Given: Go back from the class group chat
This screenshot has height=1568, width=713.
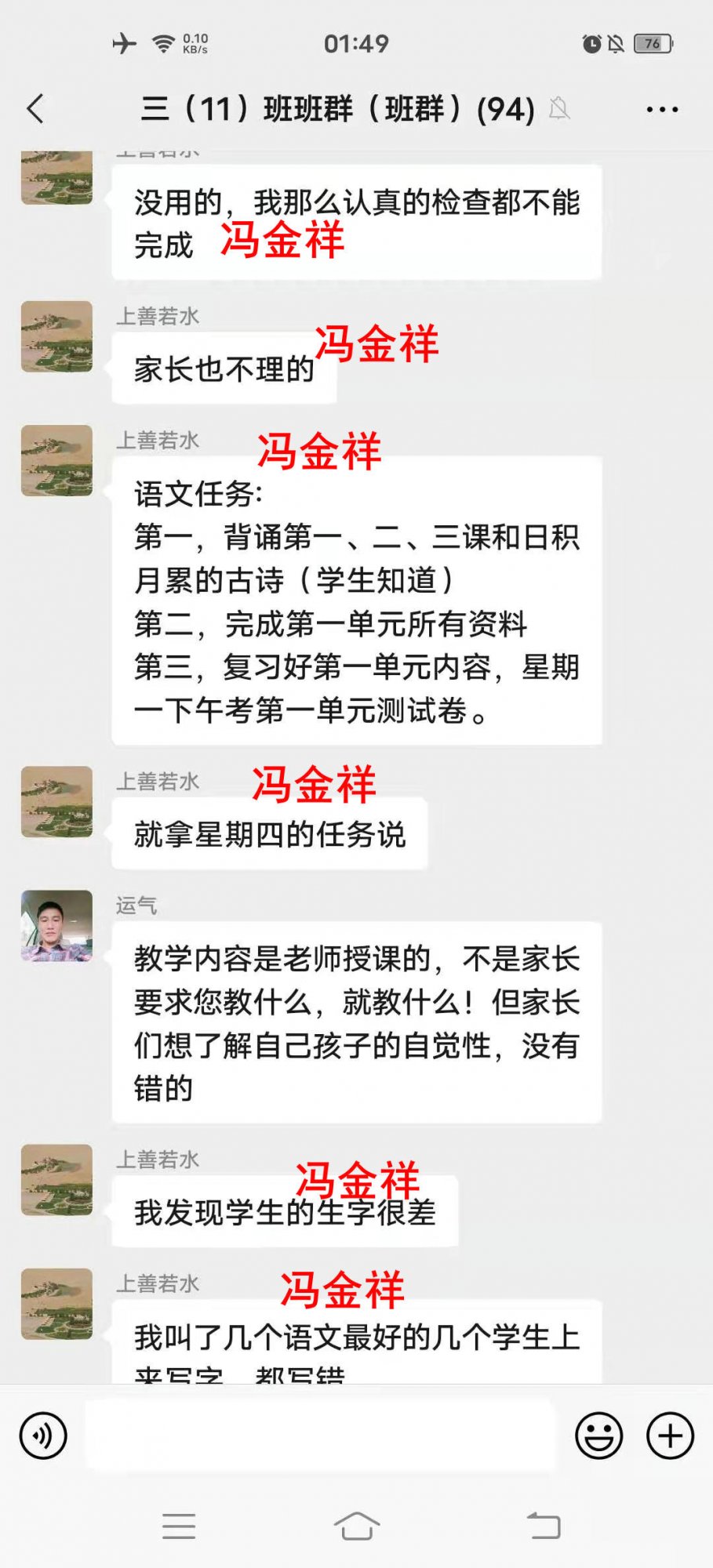Looking at the screenshot, I should 35,109.
